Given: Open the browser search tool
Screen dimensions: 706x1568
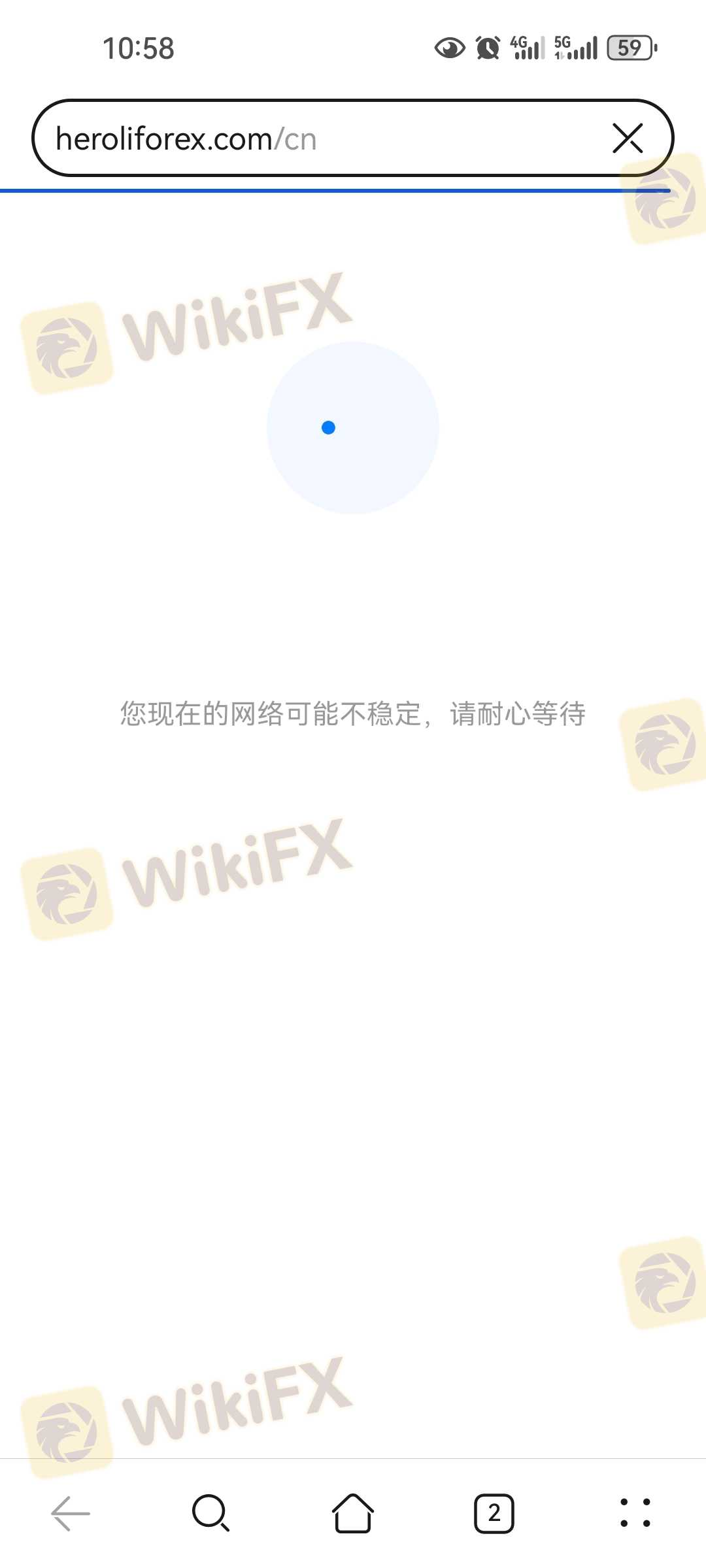Looking at the screenshot, I should click(x=211, y=1513).
